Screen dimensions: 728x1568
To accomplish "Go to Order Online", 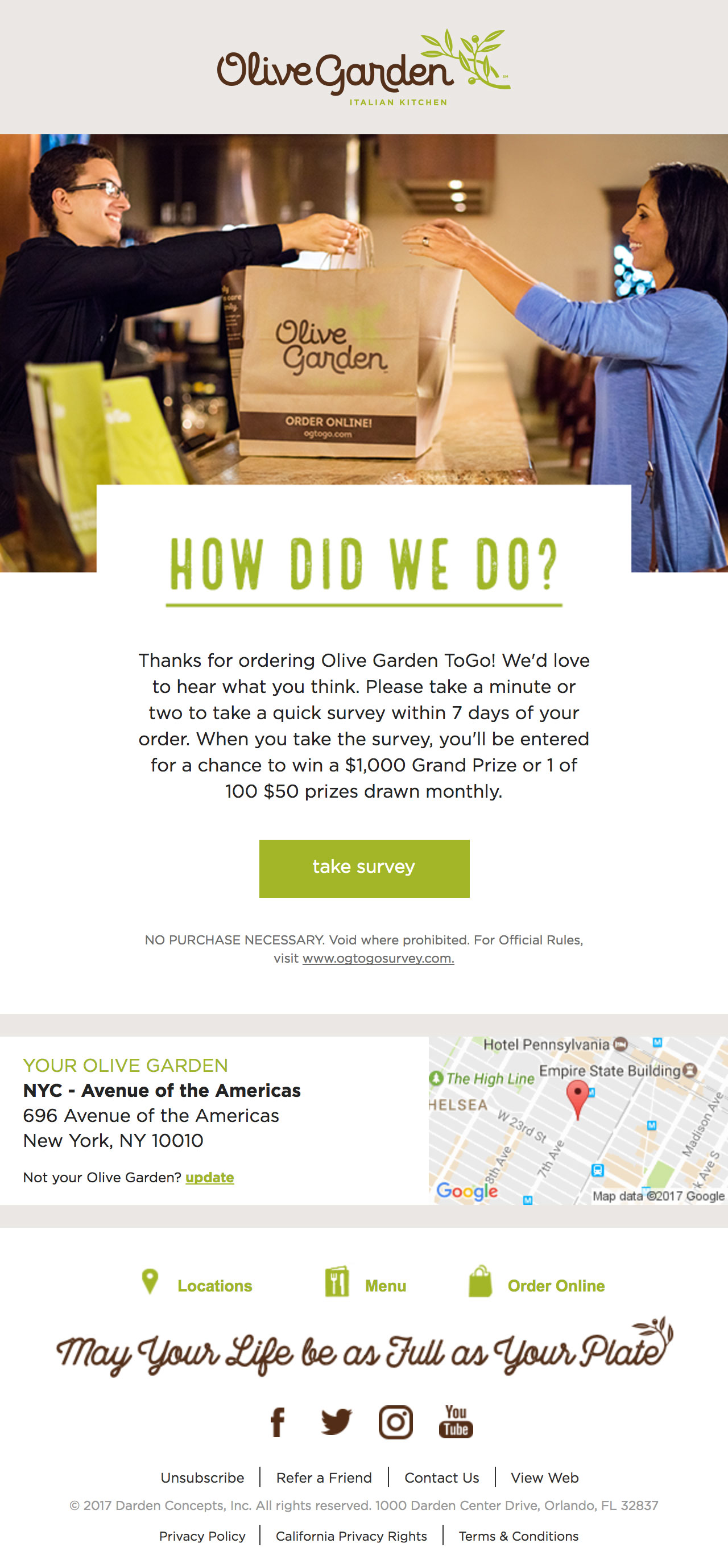I will 556,1286.
